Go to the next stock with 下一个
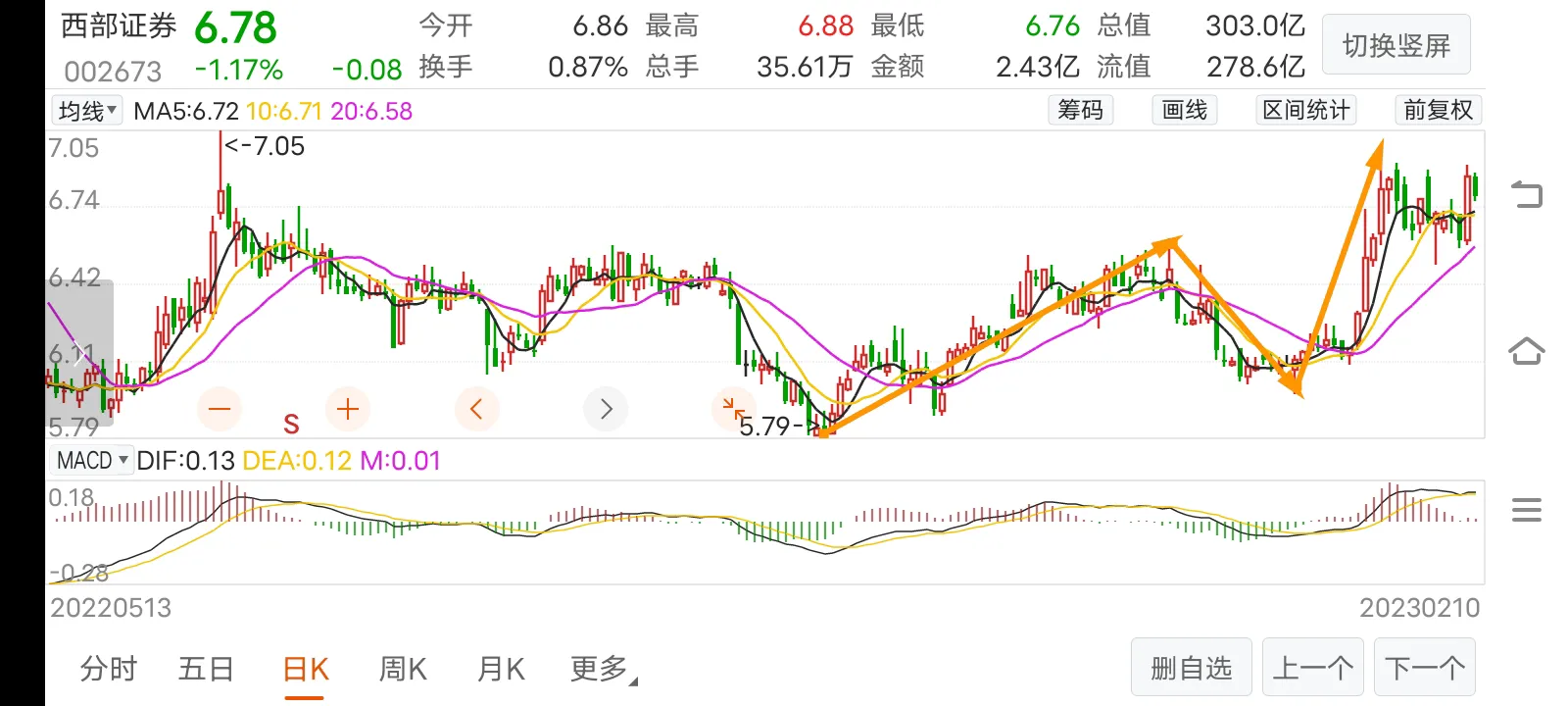Screen dimensions: 1568x706 click(1424, 668)
